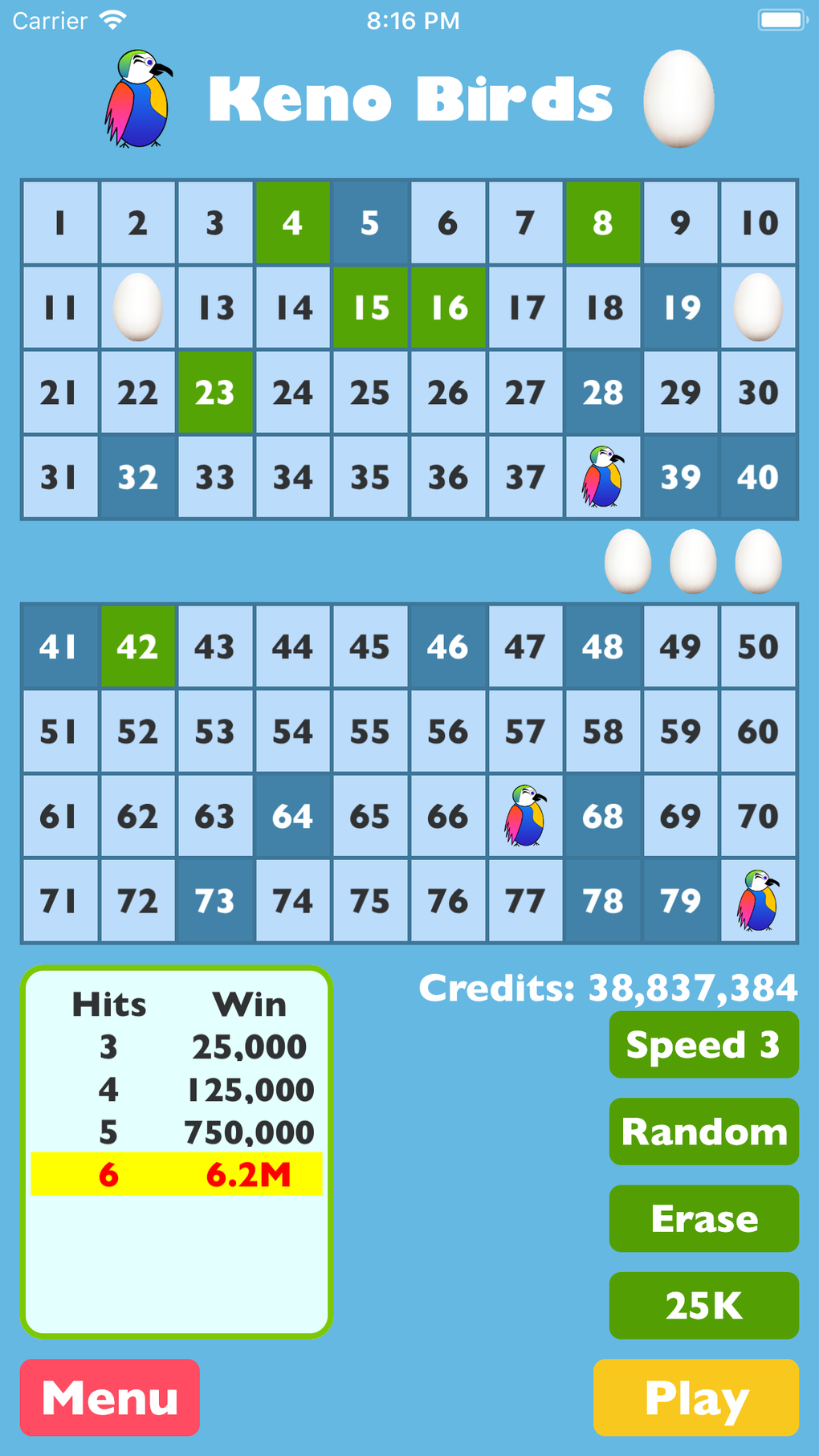Select number 55 on the board
The image size is (819, 1456).
coord(369,732)
